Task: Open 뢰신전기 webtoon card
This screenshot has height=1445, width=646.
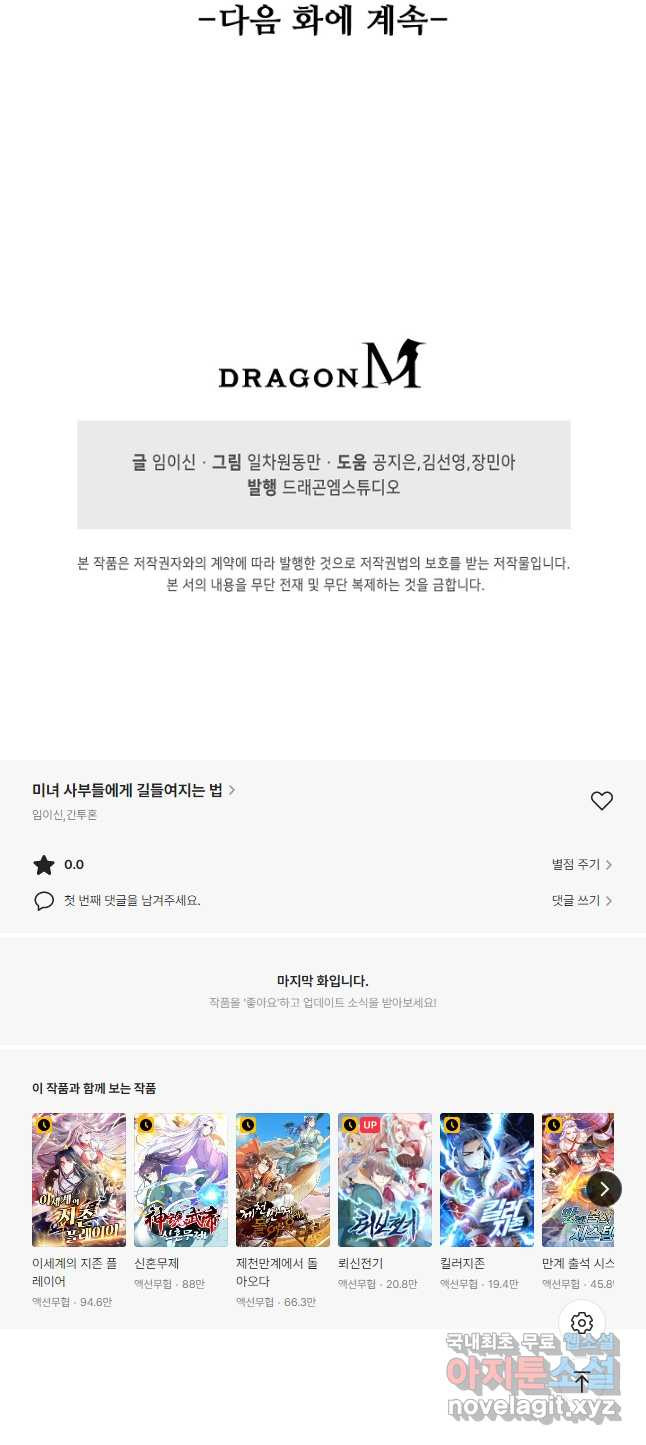Action: 385,1180
